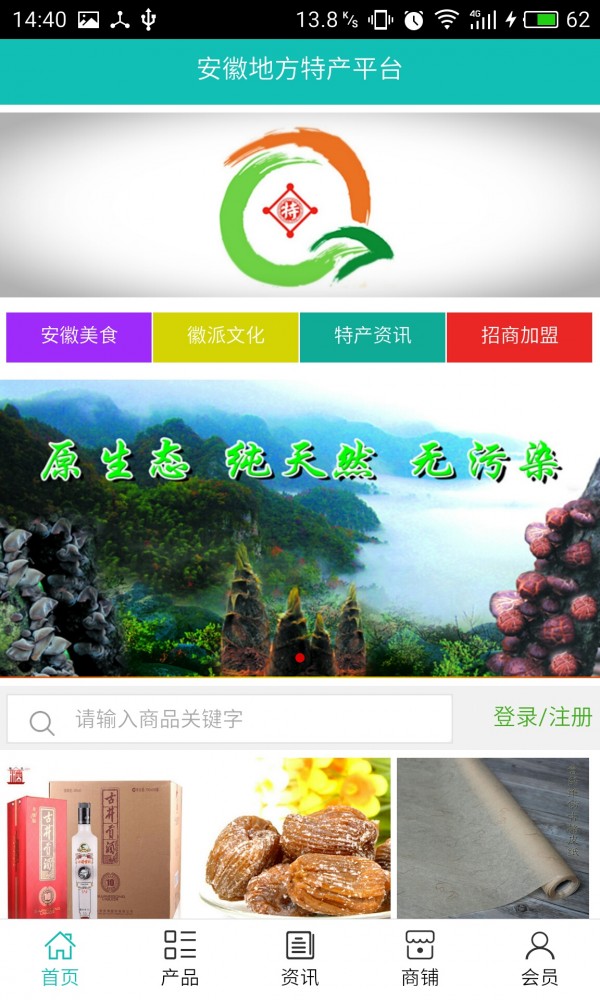Switch to the 首页 tab
Image resolution: width=600 pixels, height=1000 pixels.
pos(60,958)
